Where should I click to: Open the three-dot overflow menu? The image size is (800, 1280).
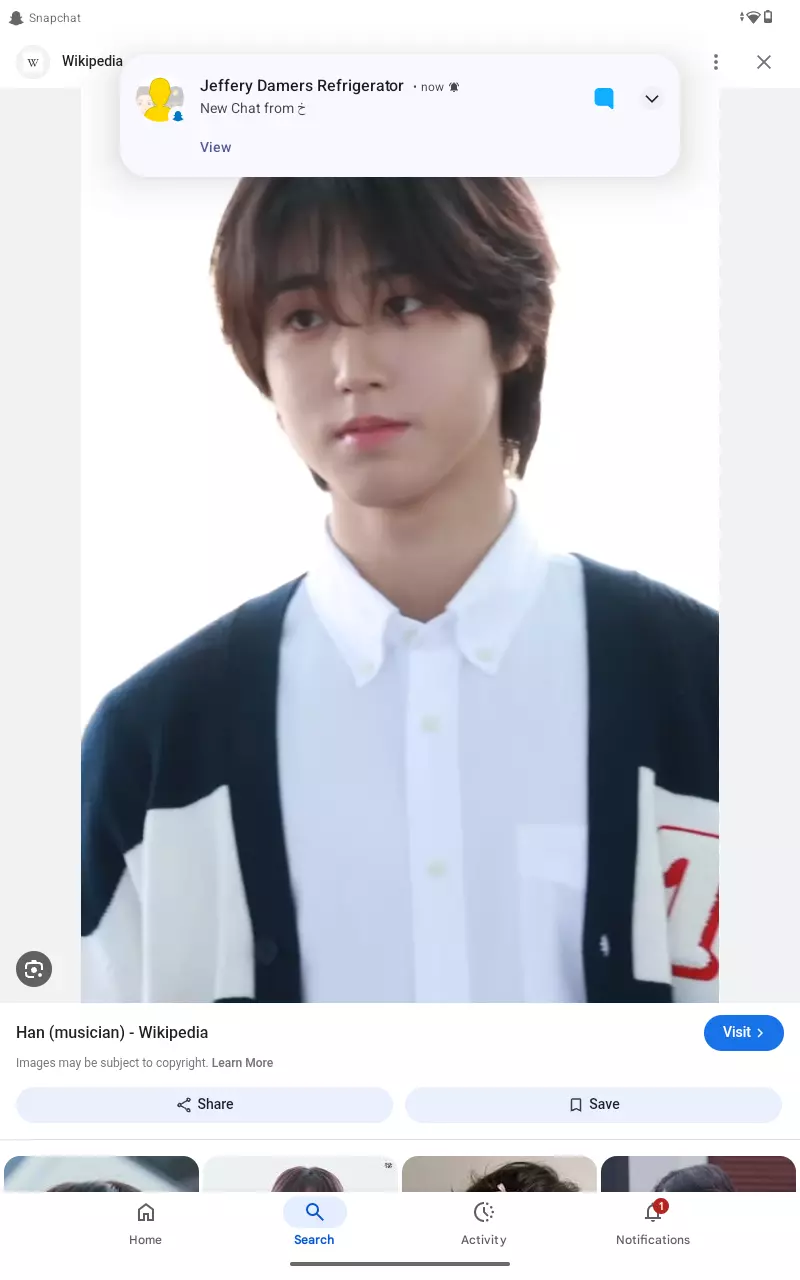coord(715,62)
